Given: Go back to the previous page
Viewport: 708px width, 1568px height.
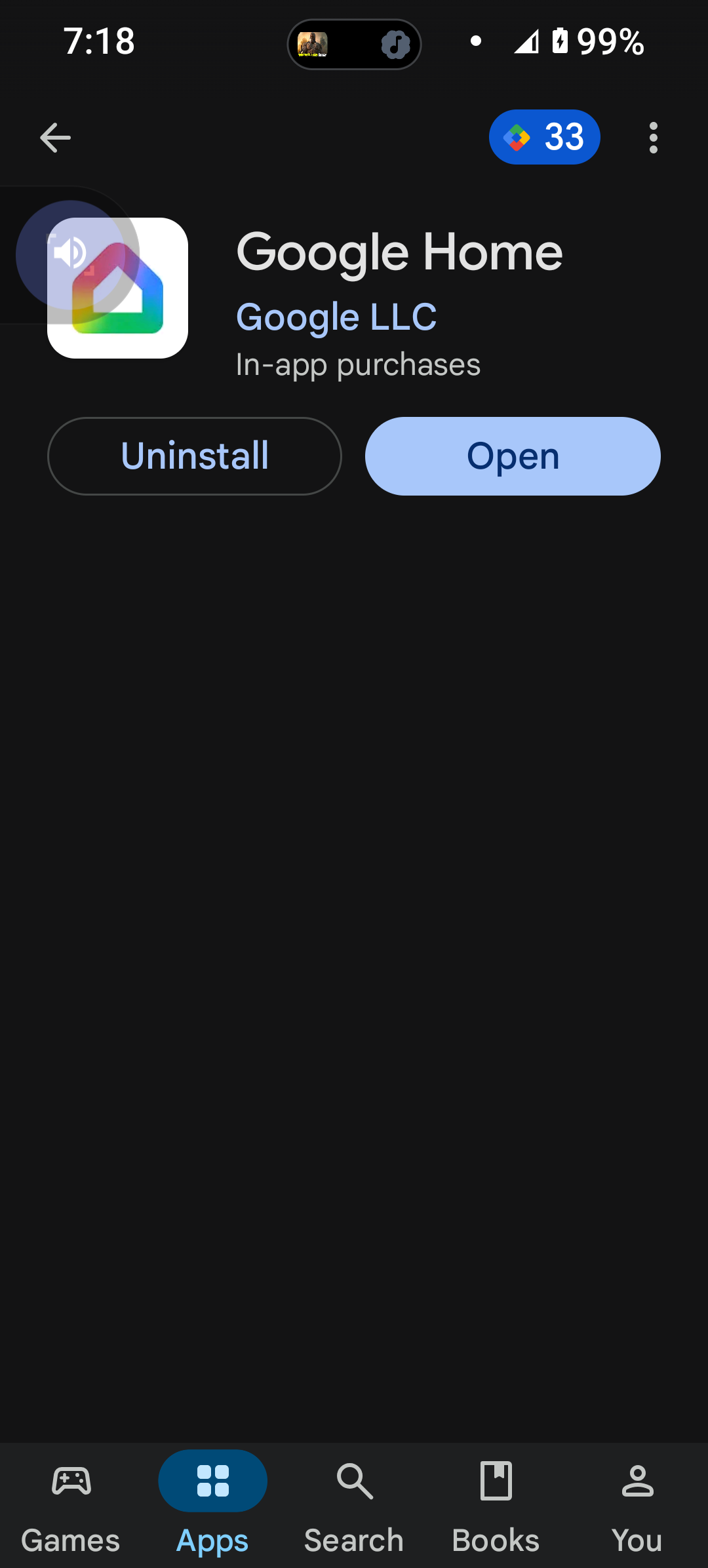Looking at the screenshot, I should [x=55, y=138].
